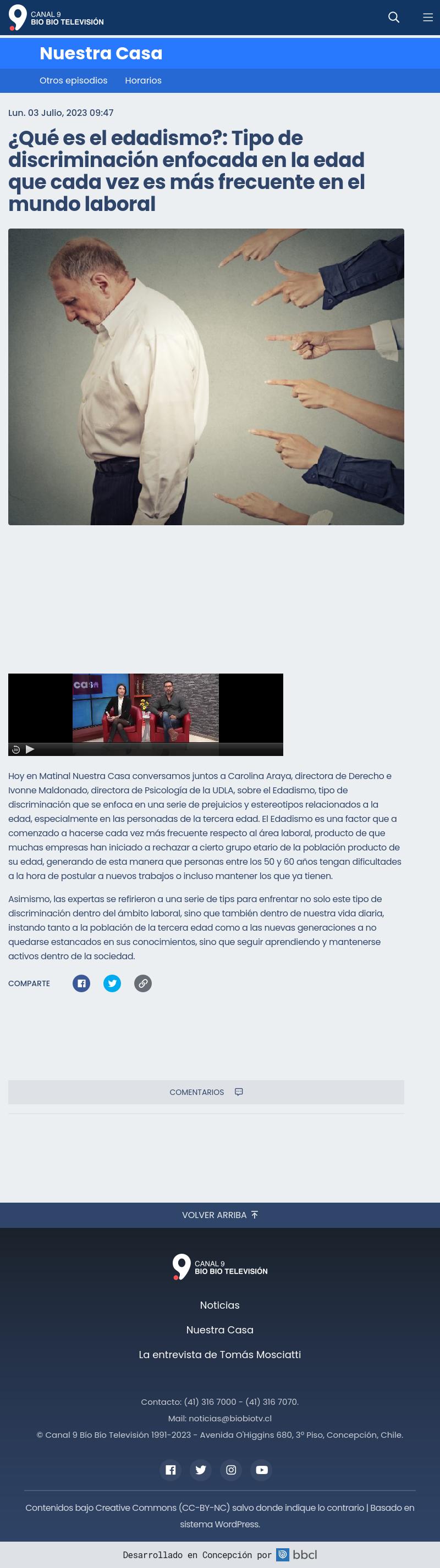Open the search icon in header
440x1568 pixels.
394,17
